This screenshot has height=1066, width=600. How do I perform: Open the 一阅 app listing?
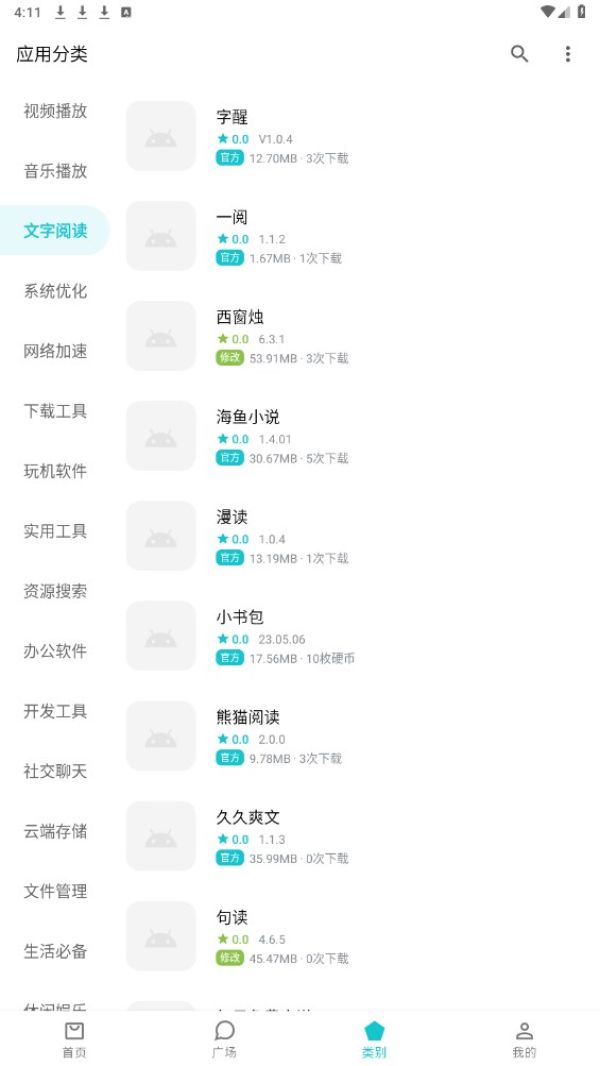pos(300,237)
